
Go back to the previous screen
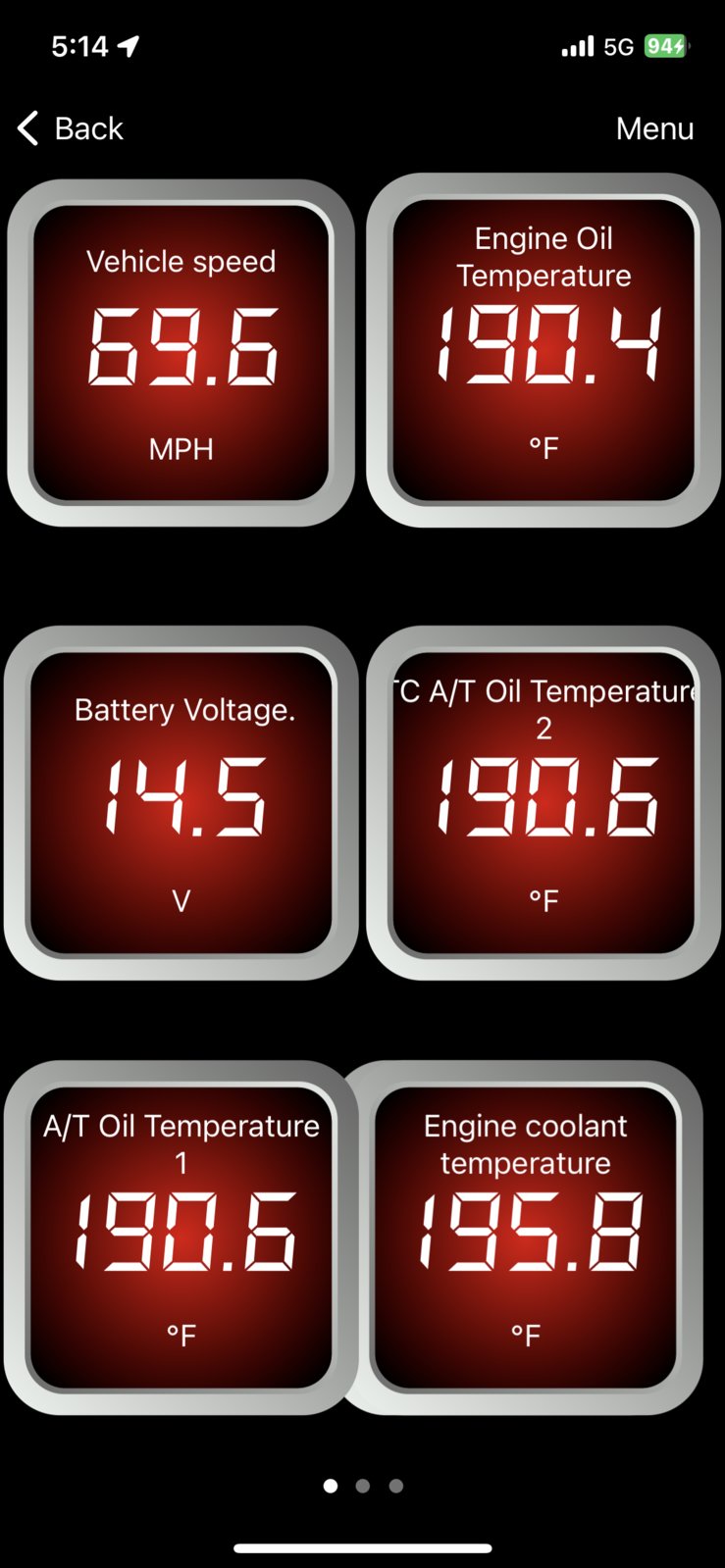point(70,128)
